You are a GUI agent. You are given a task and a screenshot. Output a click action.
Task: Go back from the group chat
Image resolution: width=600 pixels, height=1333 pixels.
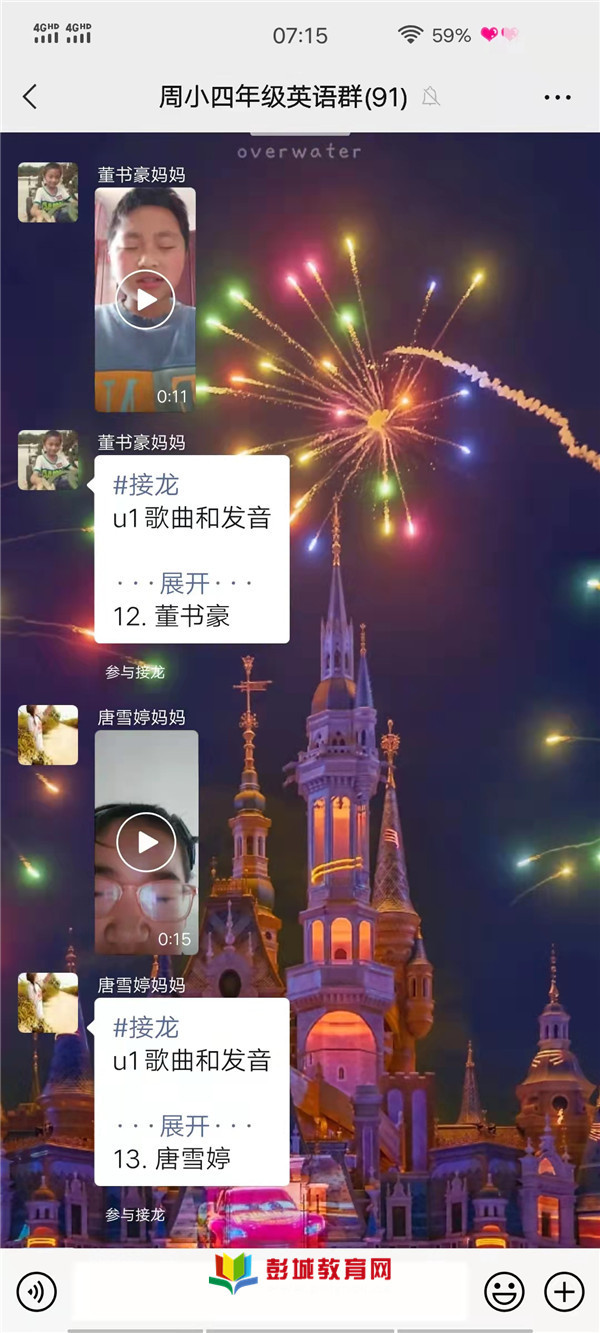click(30, 97)
